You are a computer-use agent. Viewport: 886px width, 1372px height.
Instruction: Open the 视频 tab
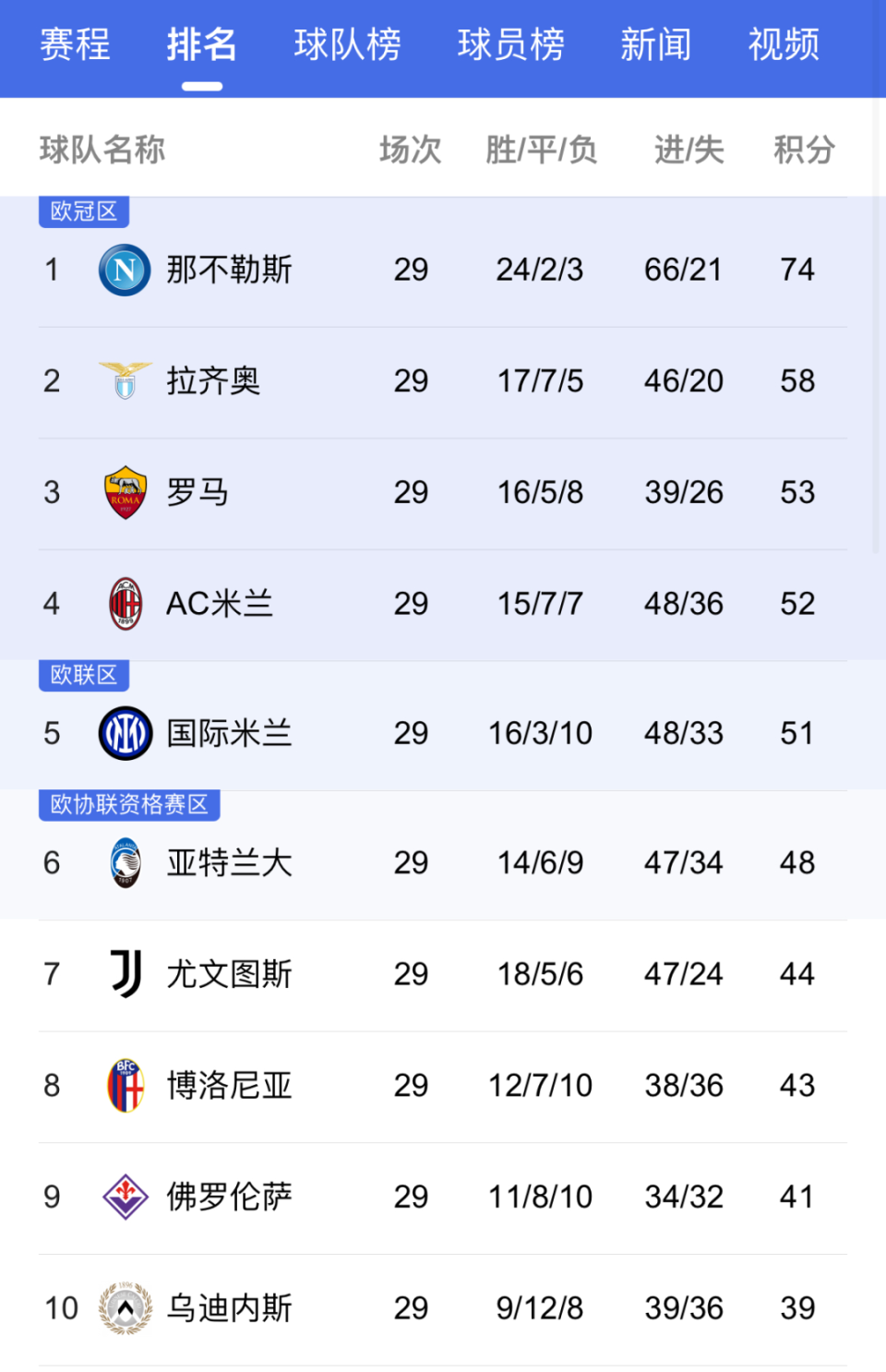click(x=784, y=44)
